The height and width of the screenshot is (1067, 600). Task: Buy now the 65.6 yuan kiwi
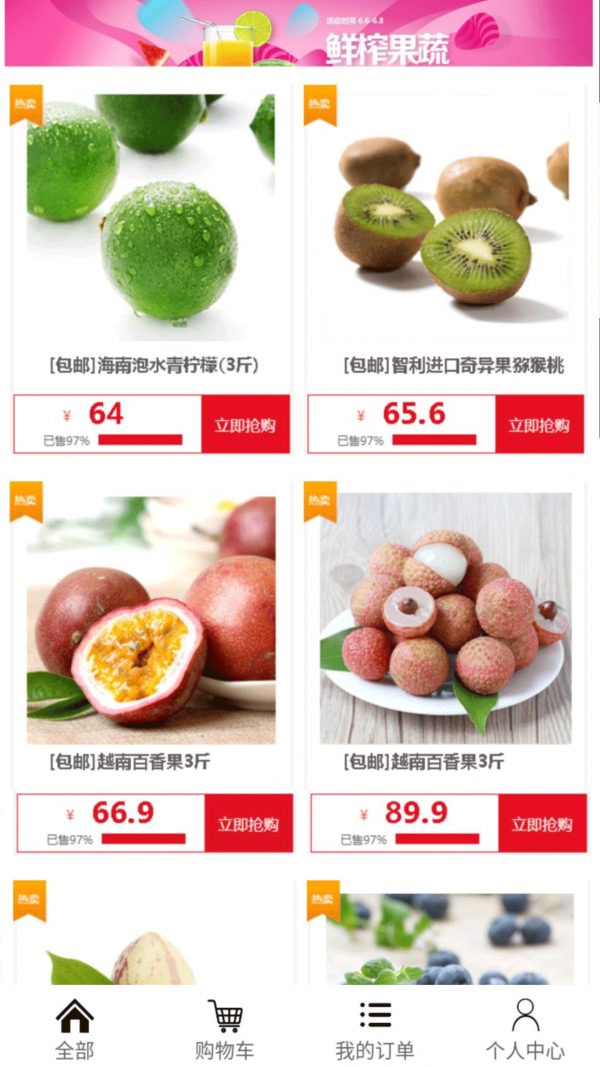pyautogui.click(x=539, y=424)
